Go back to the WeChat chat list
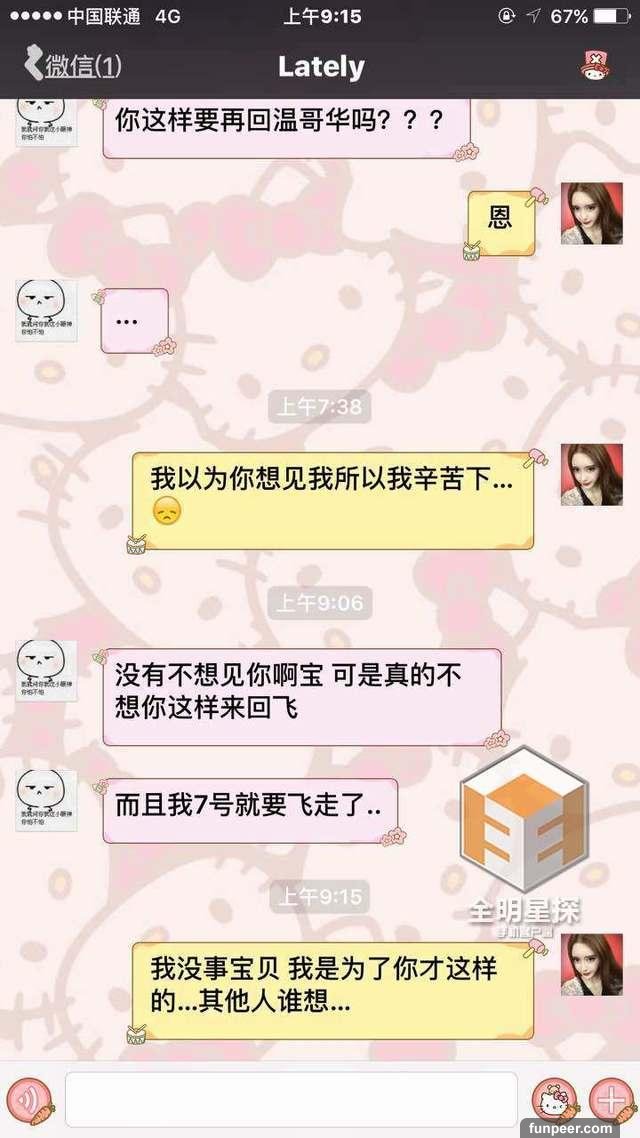Viewport: 640px width, 1138px height. tap(72, 67)
